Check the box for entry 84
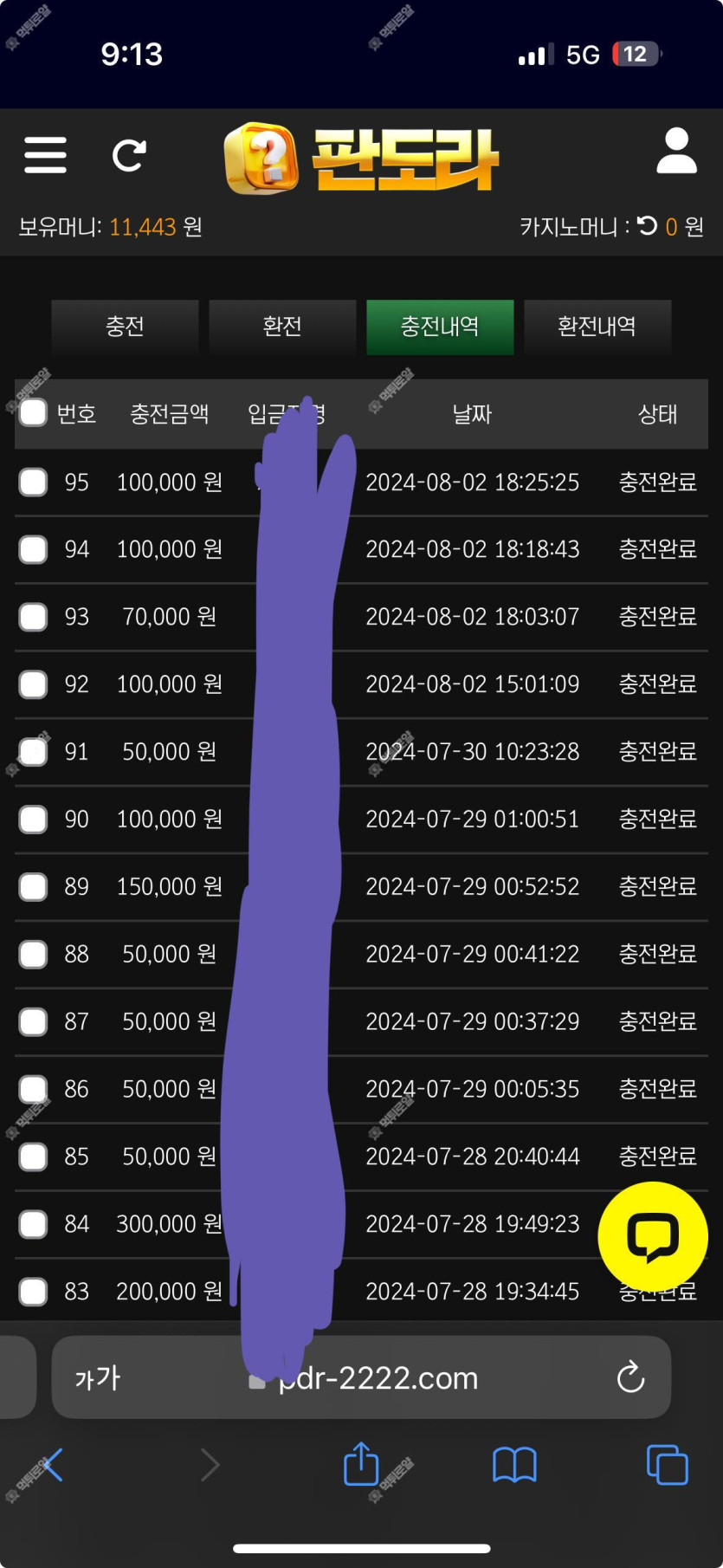Image resolution: width=723 pixels, height=1568 pixels. (33, 1224)
